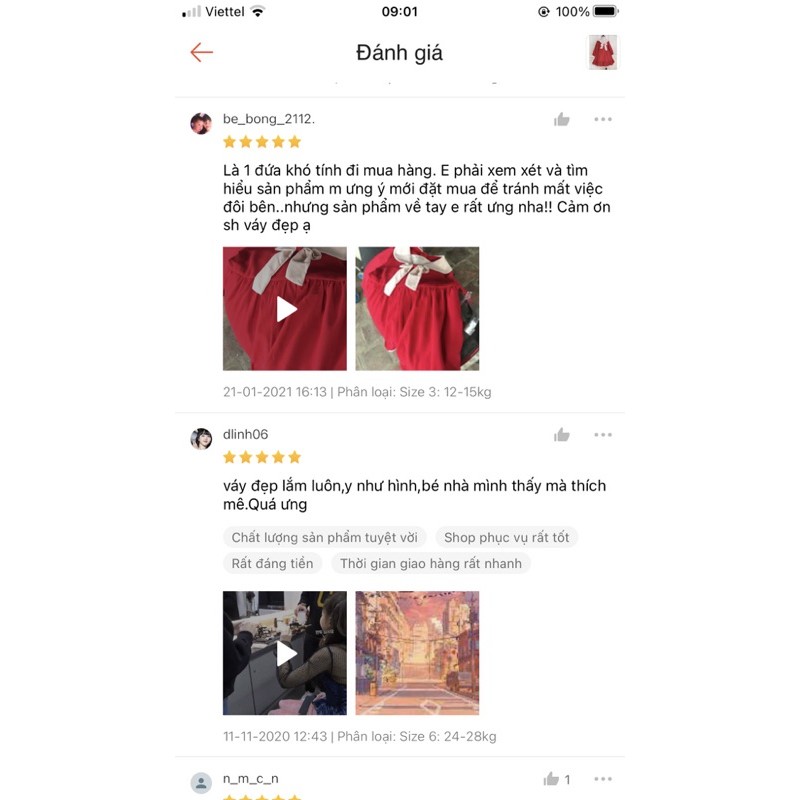The height and width of the screenshot is (800, 800).
Task: Like the review by dlinh06
Action: point(562,435)
